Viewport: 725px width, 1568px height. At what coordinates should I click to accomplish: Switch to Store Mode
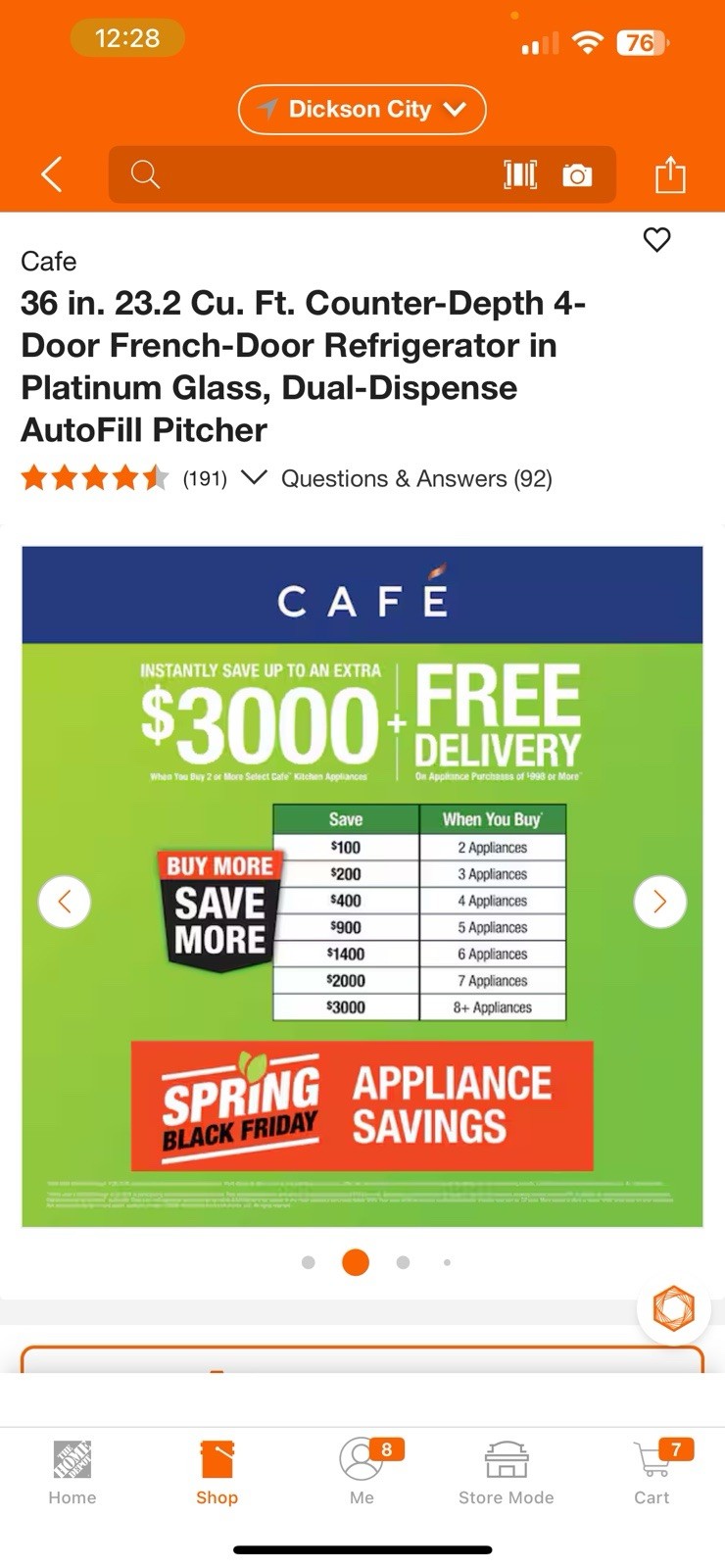point(507,1472)
